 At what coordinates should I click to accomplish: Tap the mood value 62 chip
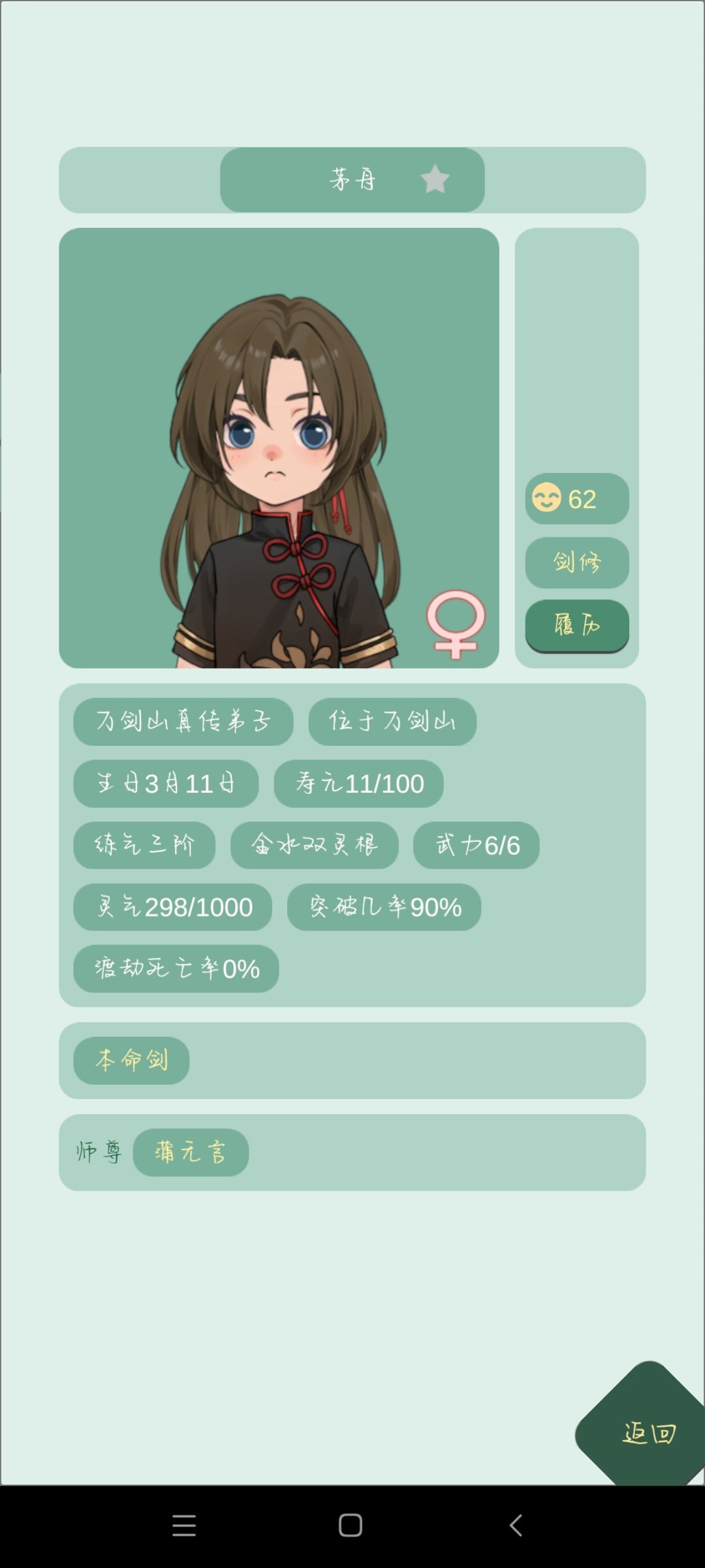tap(577, 499)
